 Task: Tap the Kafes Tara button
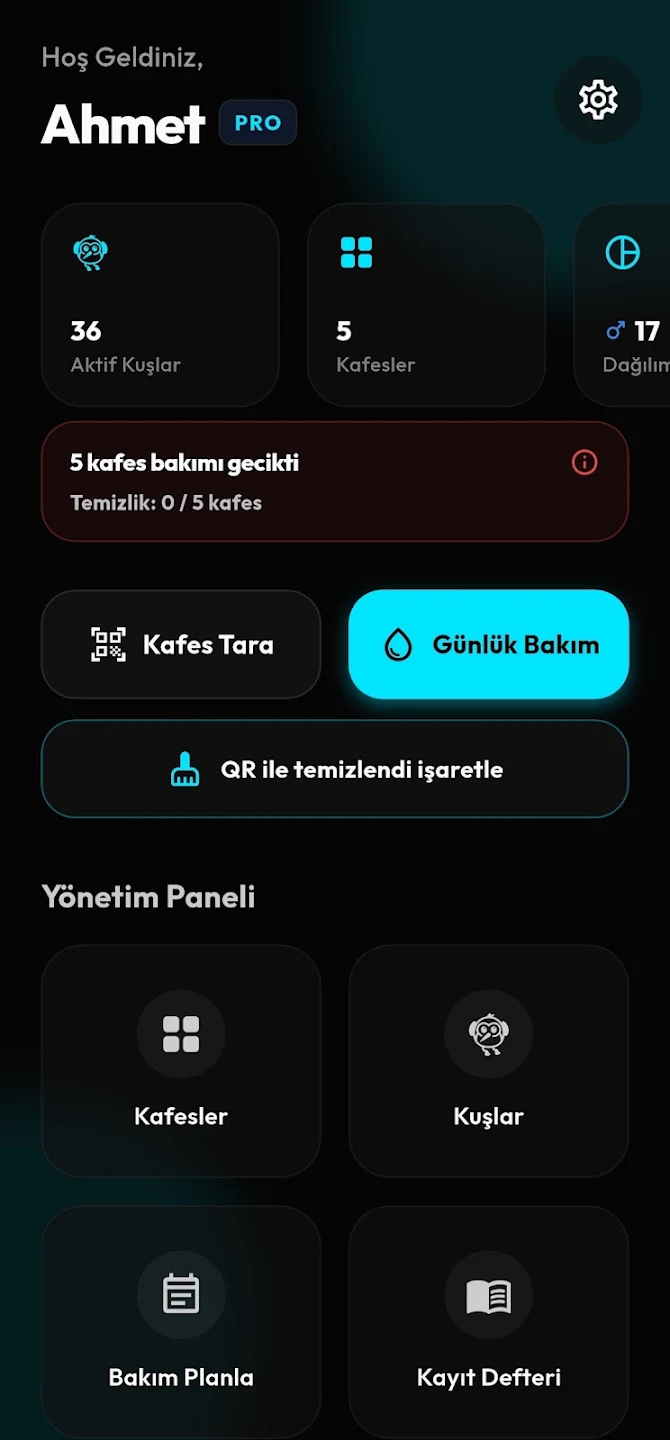pyautogui.click(x=181, y=644)
